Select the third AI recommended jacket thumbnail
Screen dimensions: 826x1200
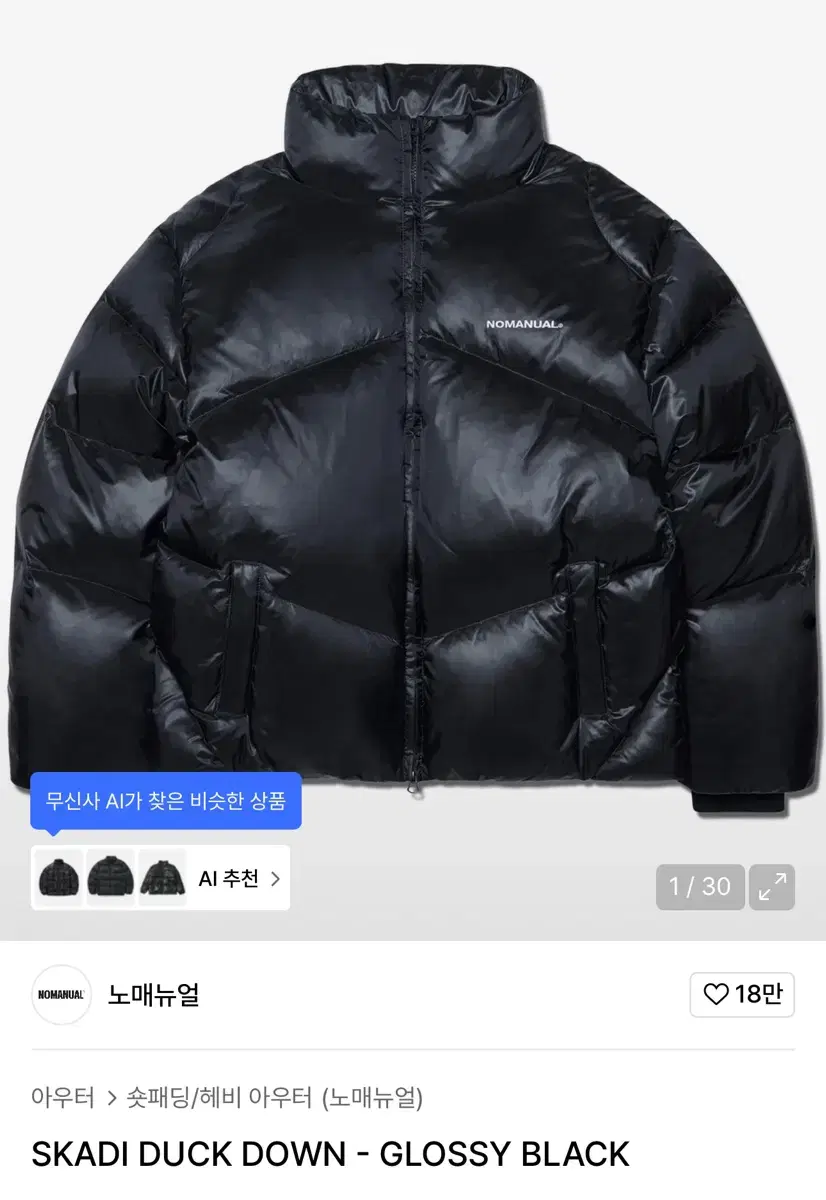click(160, 879)
